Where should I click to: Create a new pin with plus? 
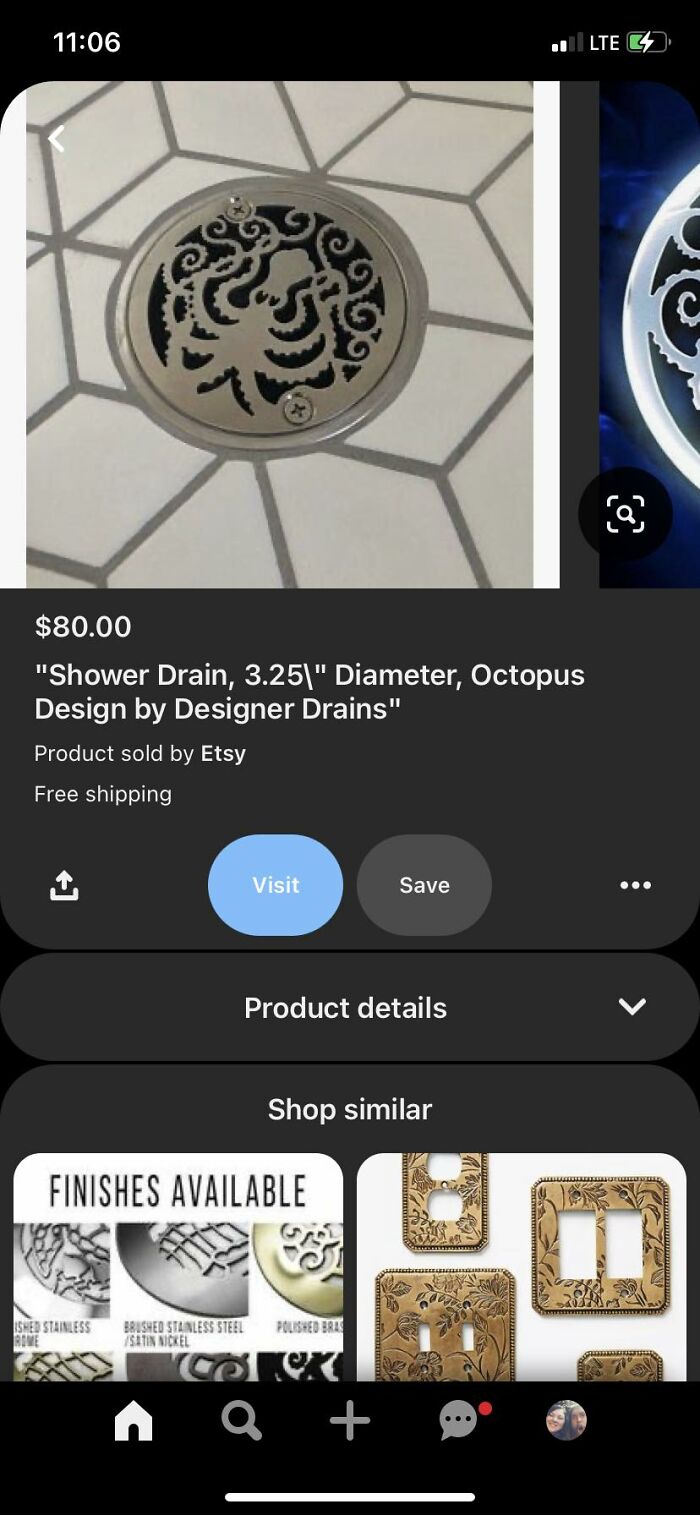[x=350, y=1420]
